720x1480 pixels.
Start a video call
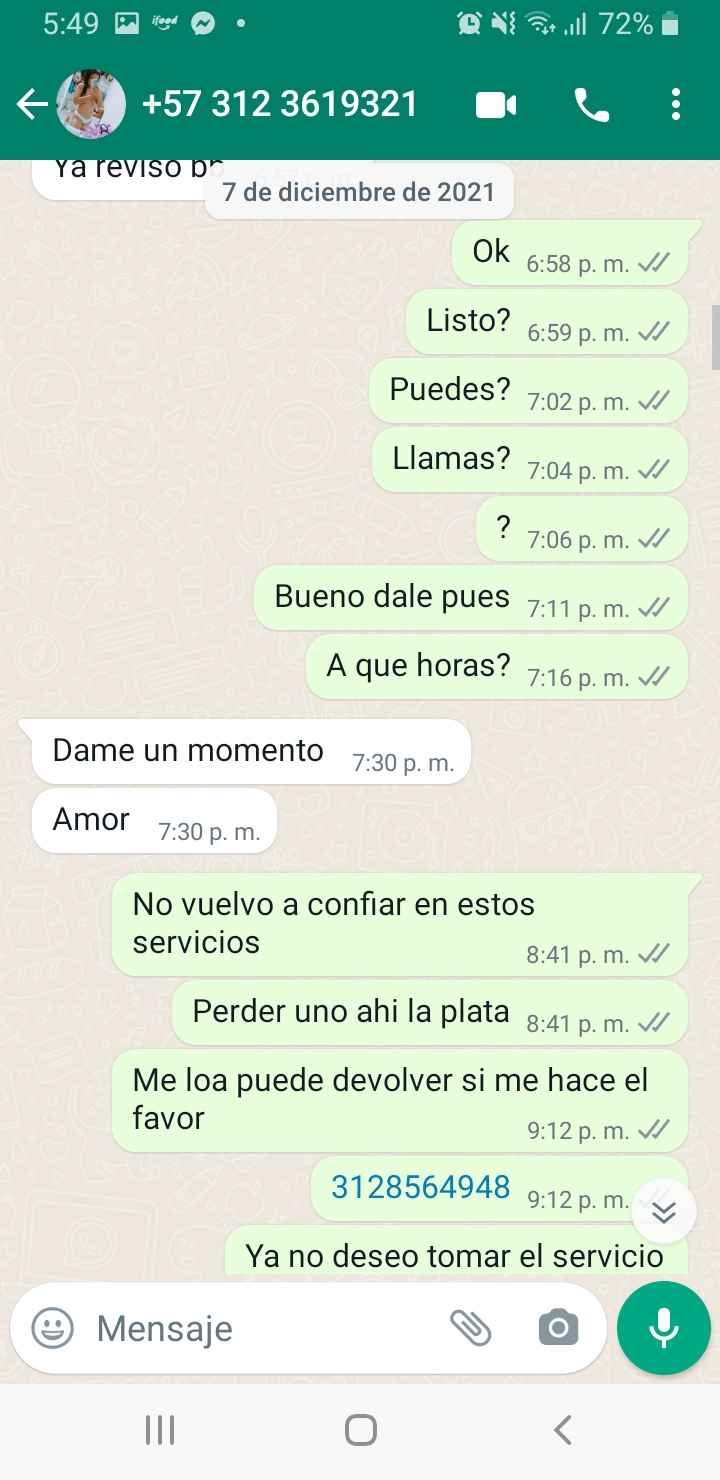[496, 104]
